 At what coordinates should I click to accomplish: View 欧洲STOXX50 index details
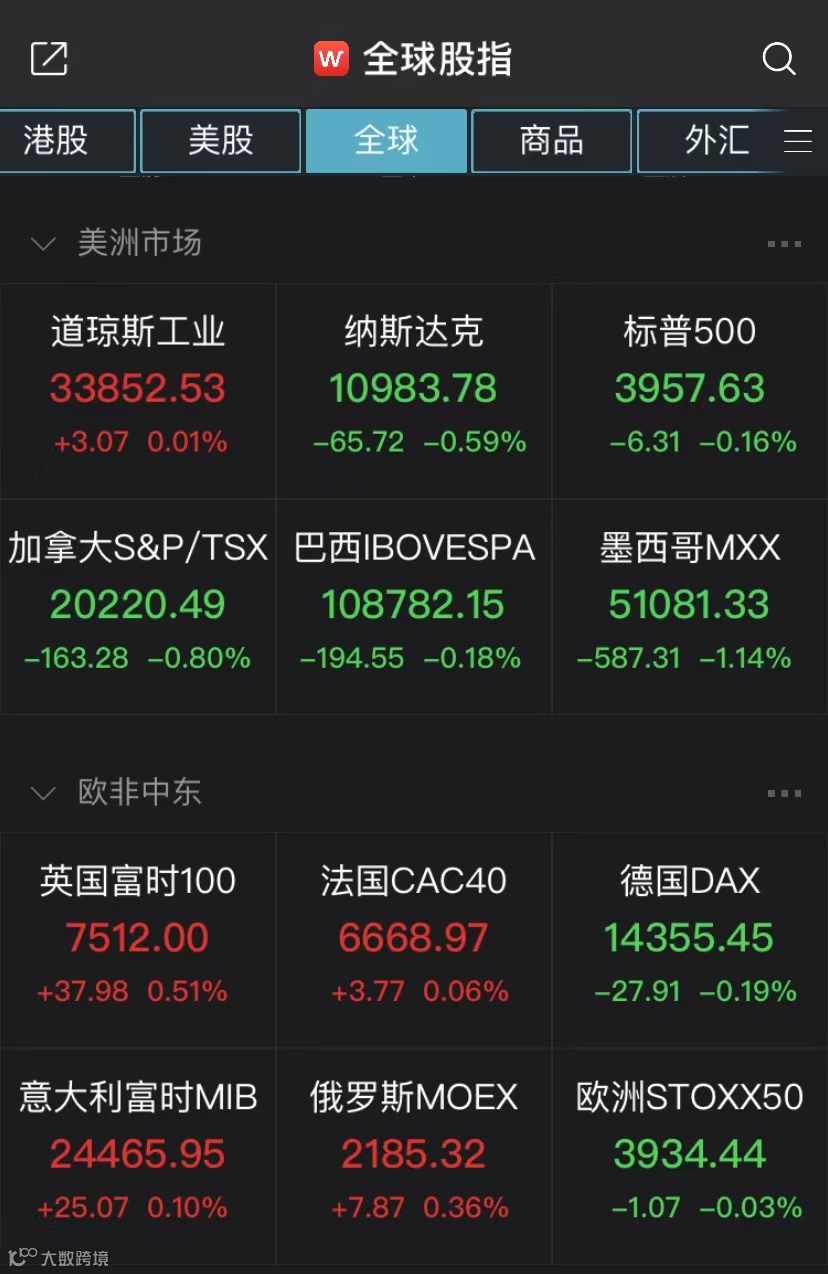pyautogui.click(x=689, y=1154)
